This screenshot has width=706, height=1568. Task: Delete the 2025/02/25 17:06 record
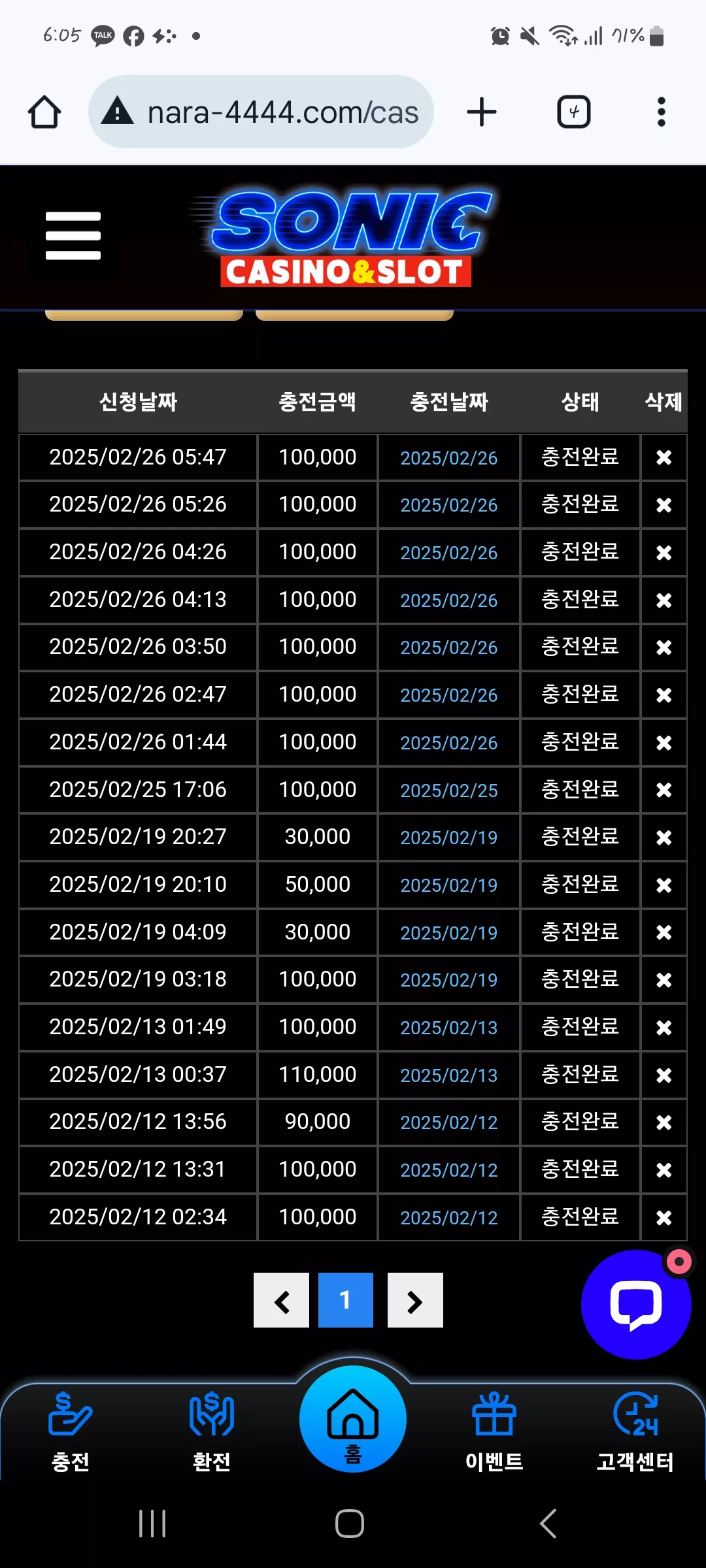[664, 790]
